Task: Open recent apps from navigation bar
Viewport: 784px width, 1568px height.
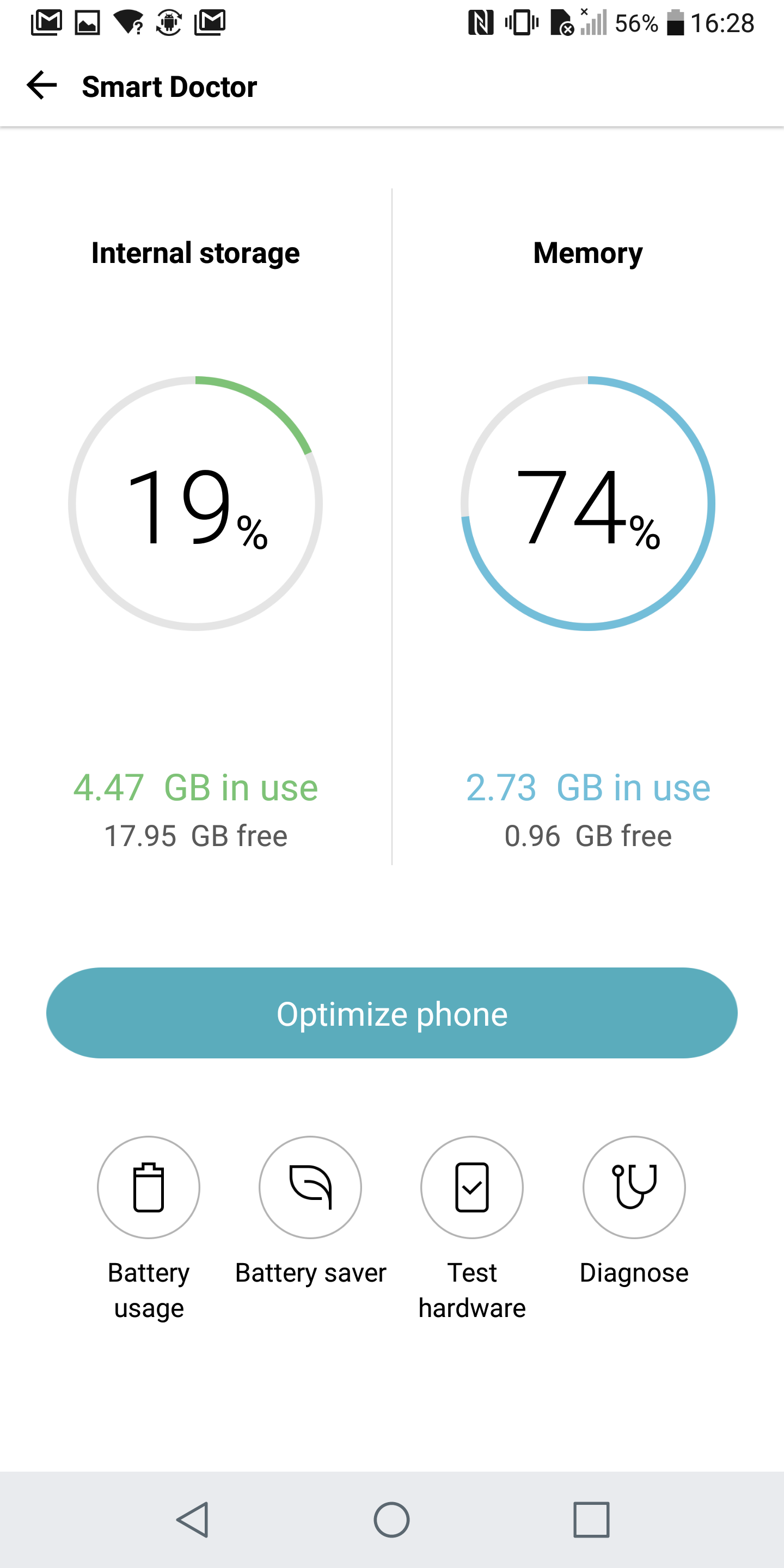Action: 591,1520
